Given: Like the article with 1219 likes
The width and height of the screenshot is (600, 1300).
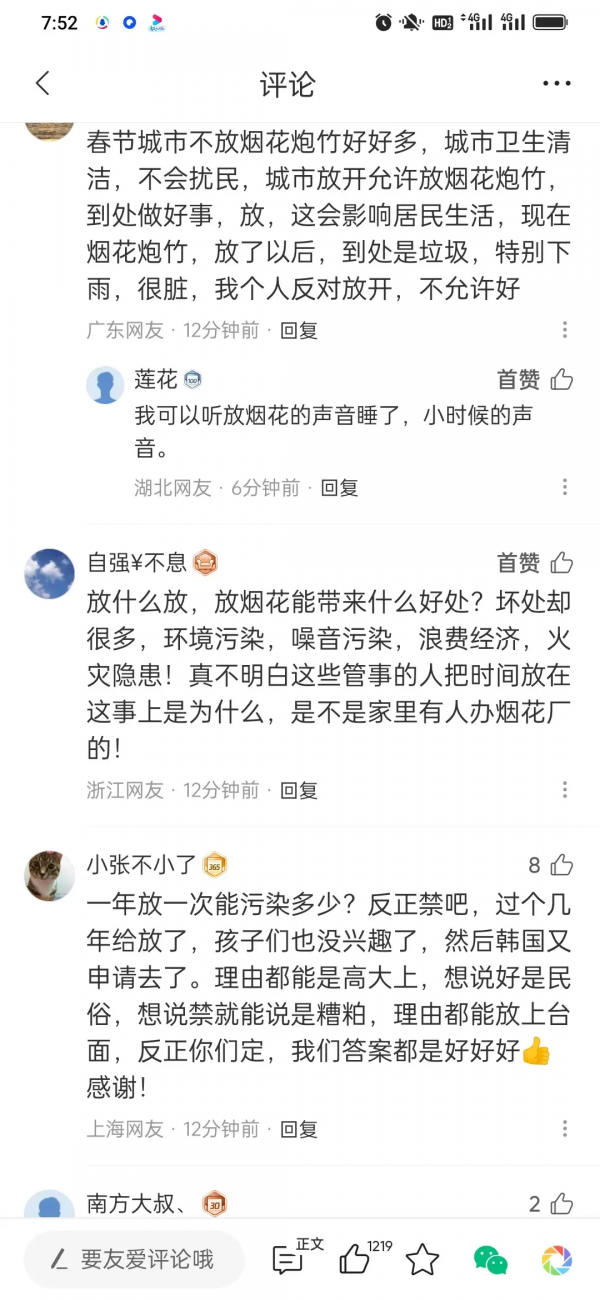Looking at the screenshot, I should pos(355,1259).
